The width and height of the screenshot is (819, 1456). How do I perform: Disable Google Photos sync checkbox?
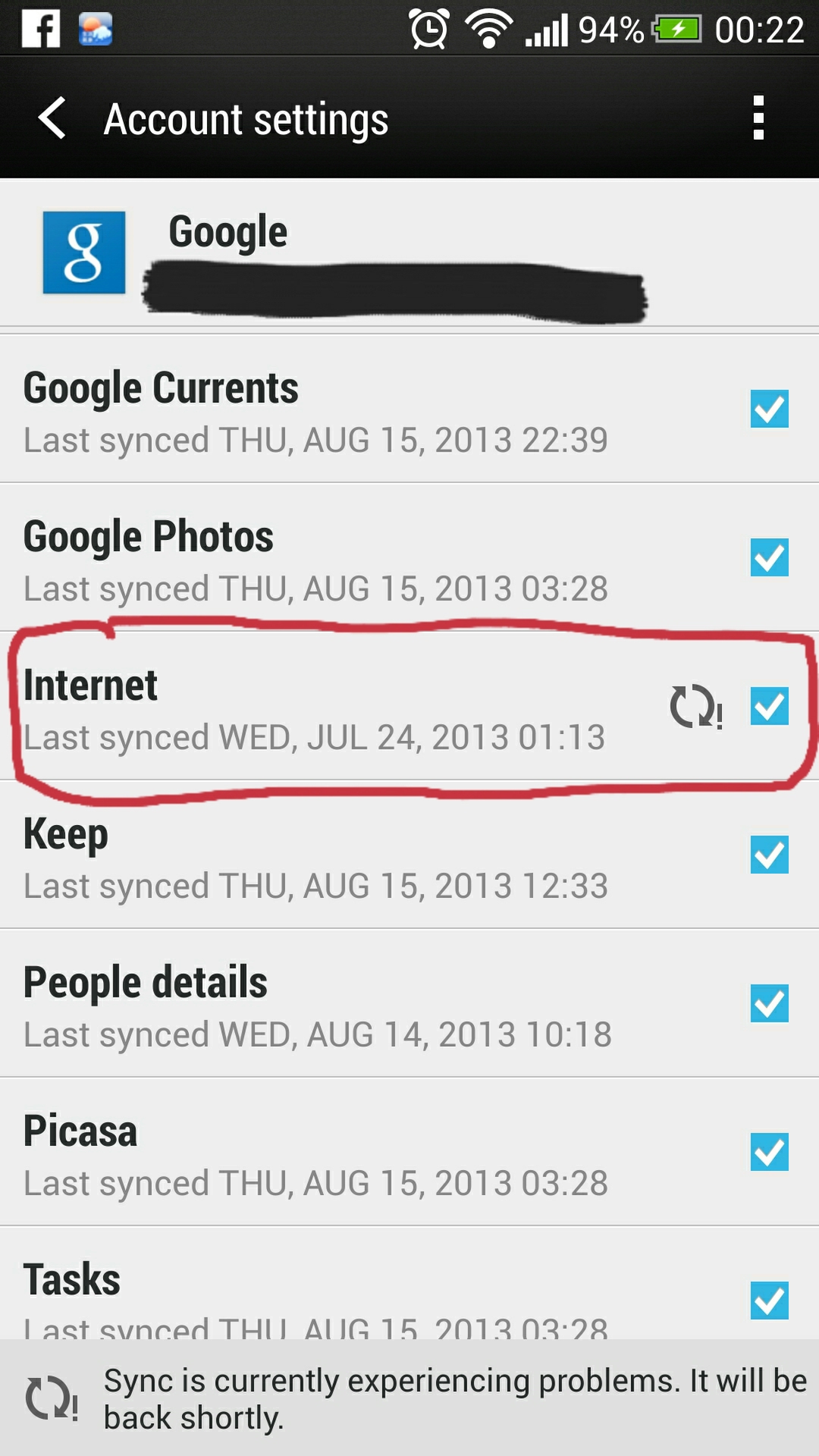(x=769, y=557)
